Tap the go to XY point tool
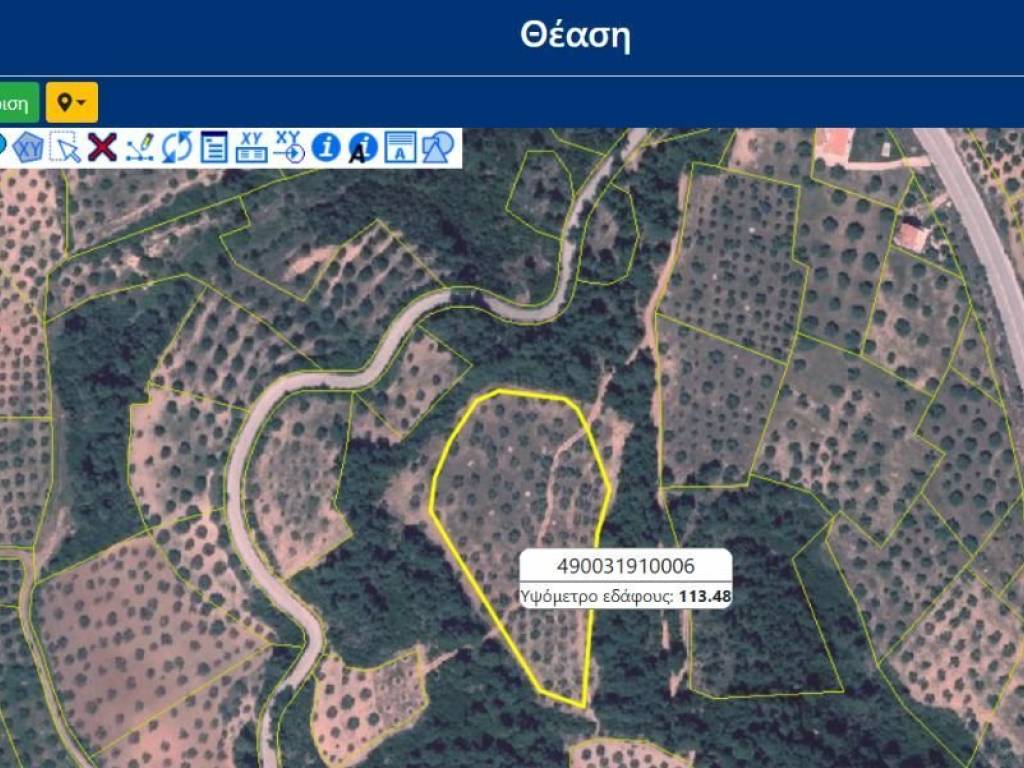Image resolution: width=1024 pixels, height=768 pixels. (288, 148)
